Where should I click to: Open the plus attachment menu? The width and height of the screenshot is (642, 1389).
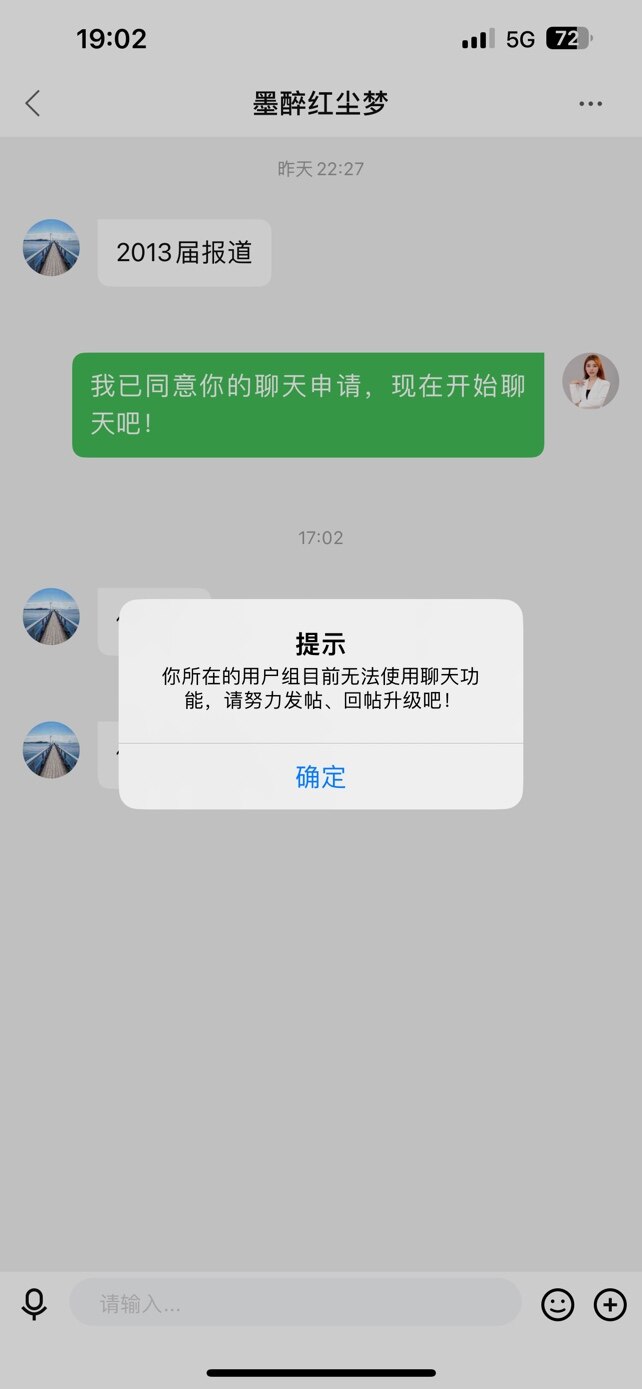point(610,1304)
